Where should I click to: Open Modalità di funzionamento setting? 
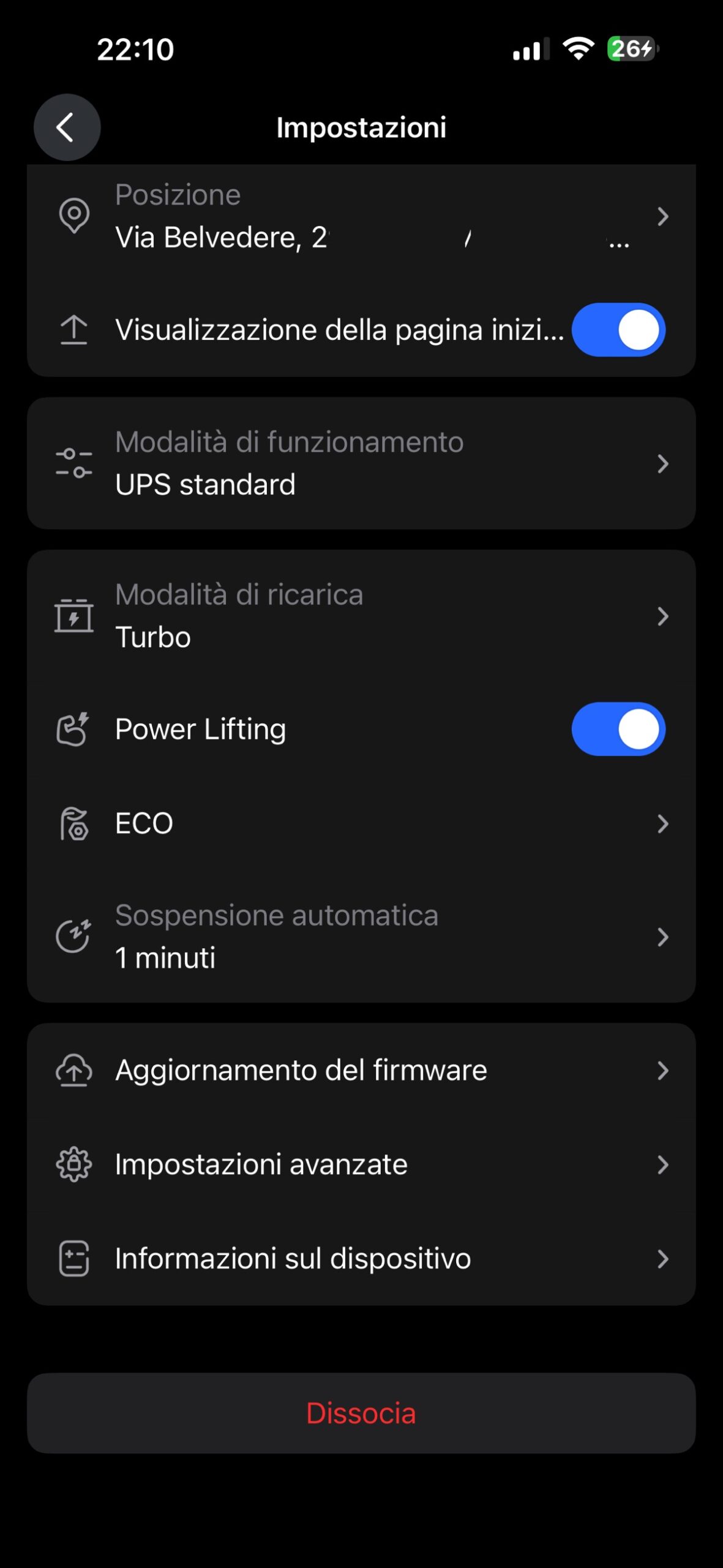pyautogui.click(x=361, y=464)
